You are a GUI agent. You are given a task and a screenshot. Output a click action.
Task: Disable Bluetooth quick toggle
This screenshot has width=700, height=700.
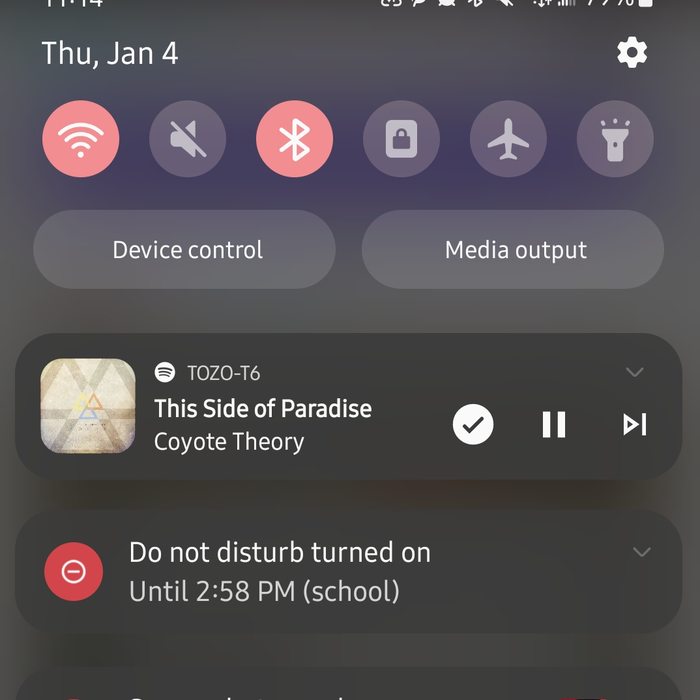point(294,140)
